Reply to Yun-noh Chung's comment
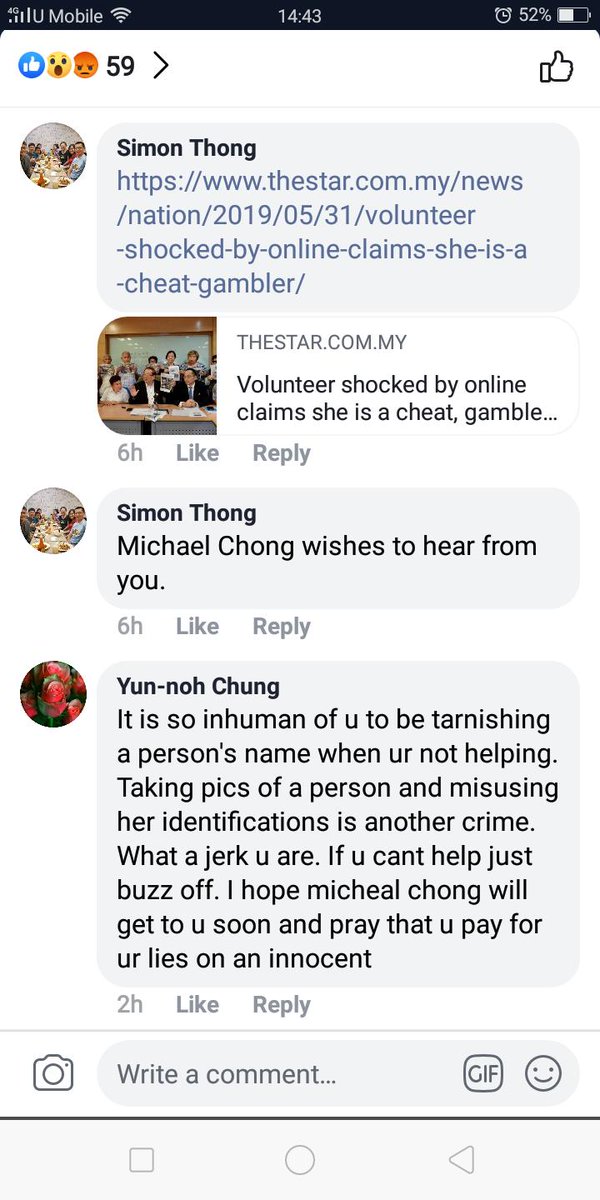This screenshot has width=600, height=1200. 281,1005
